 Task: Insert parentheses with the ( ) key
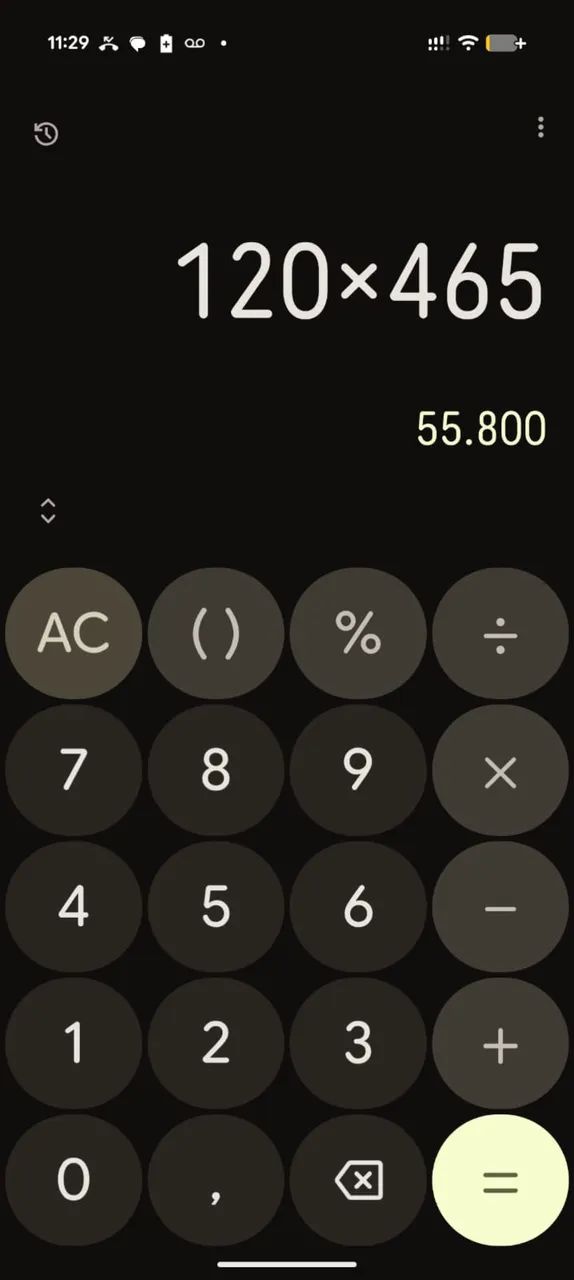[x=215, y=633]
